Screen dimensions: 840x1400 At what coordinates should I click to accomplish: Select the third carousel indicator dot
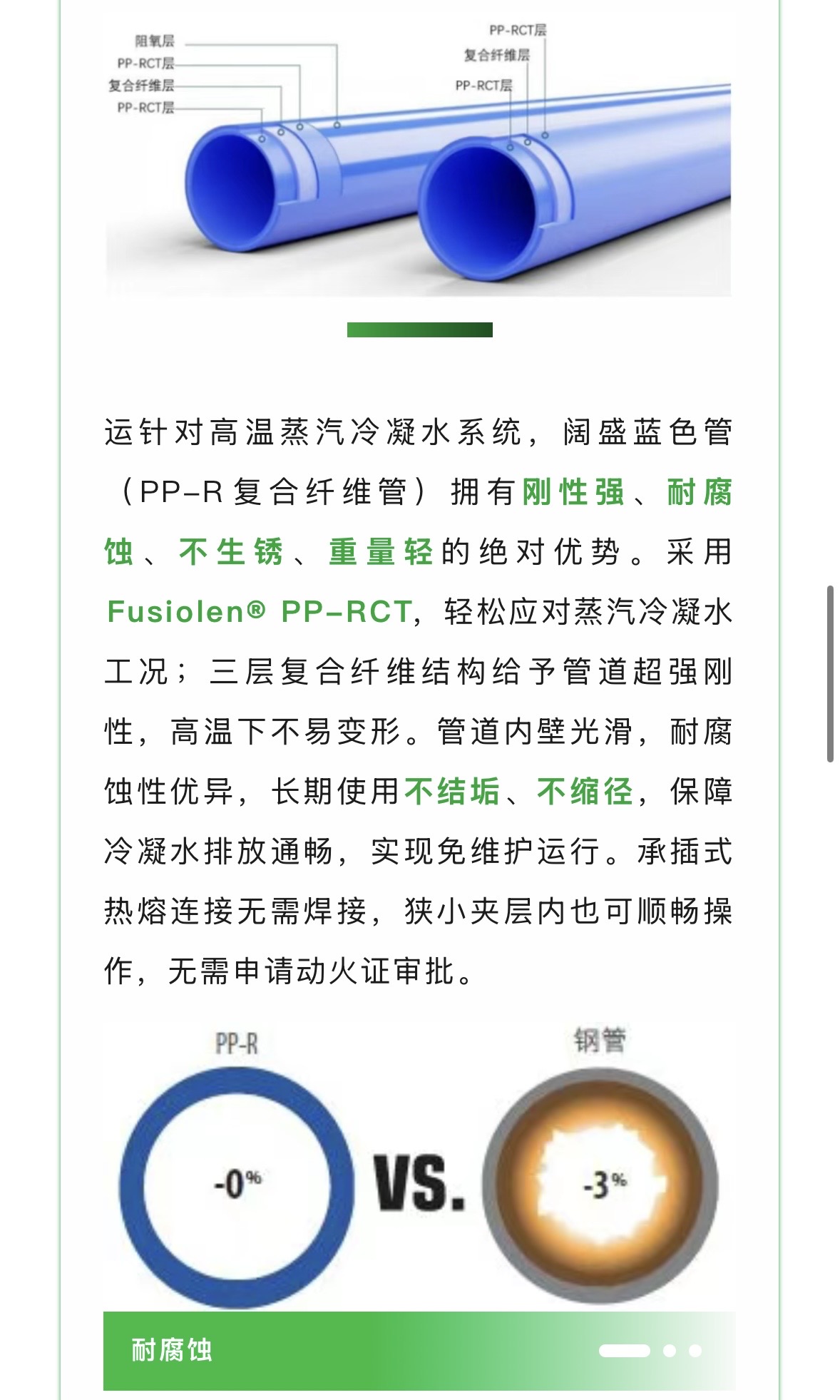tap(695, 1350)
